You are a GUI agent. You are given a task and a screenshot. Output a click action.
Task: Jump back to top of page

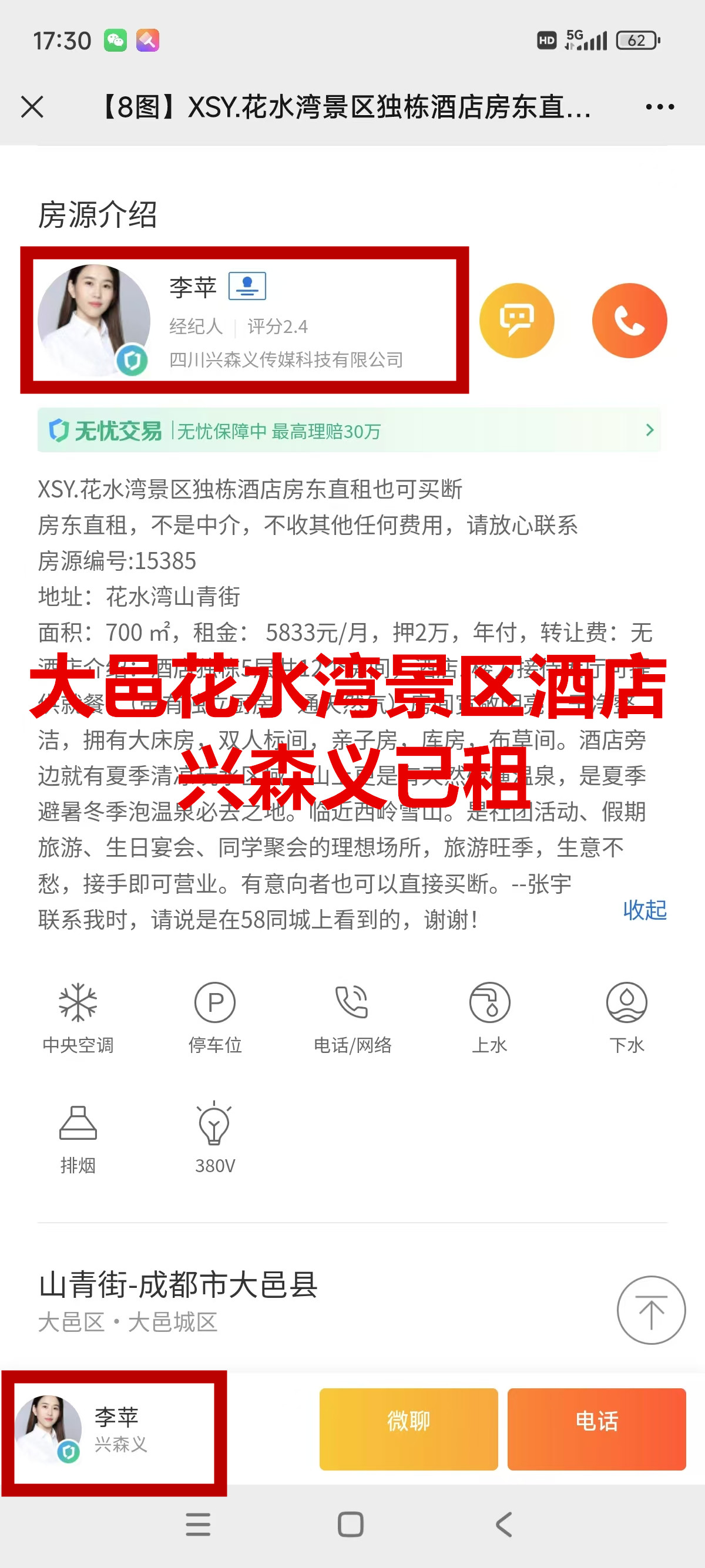(x=651, y=1310)
